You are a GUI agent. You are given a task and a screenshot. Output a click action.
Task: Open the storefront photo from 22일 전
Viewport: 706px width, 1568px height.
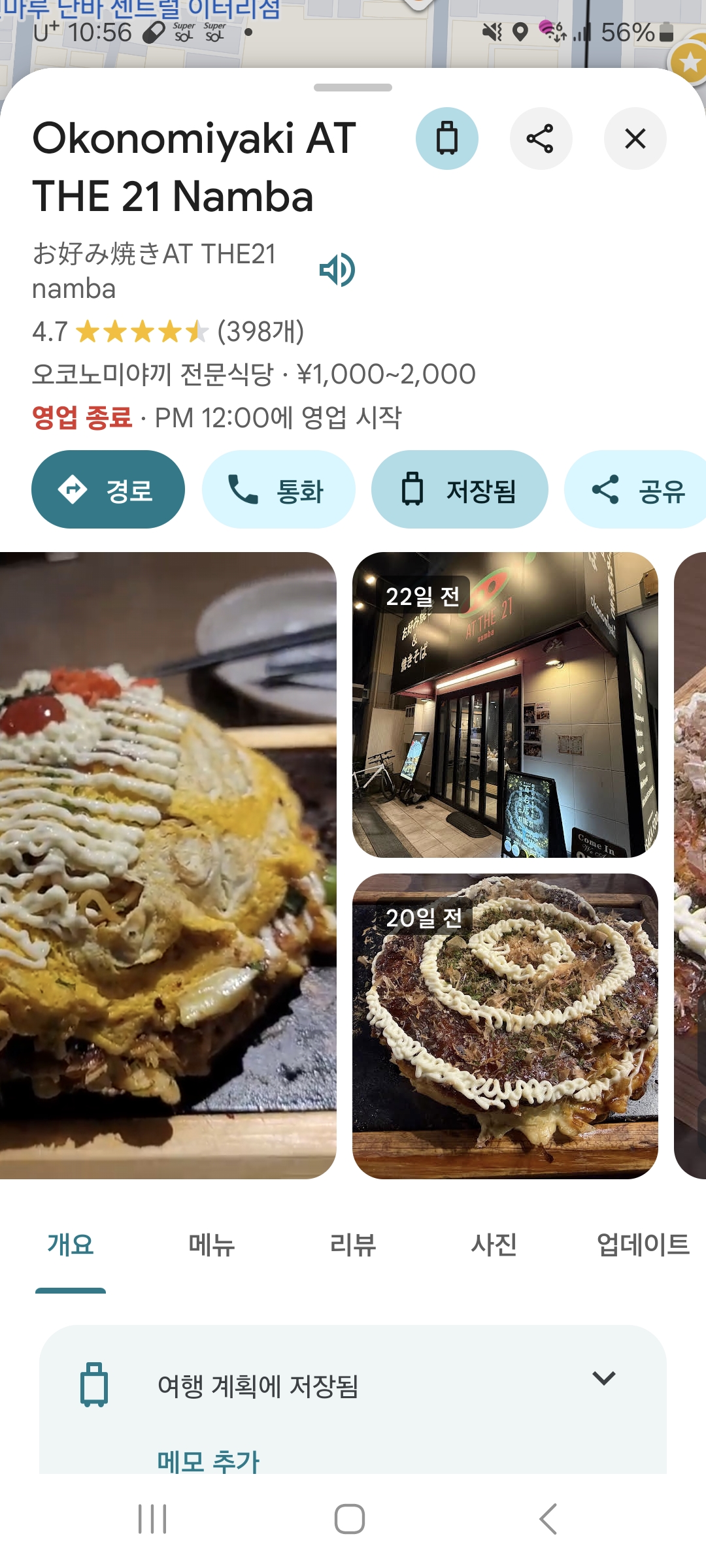click(505, 706)
